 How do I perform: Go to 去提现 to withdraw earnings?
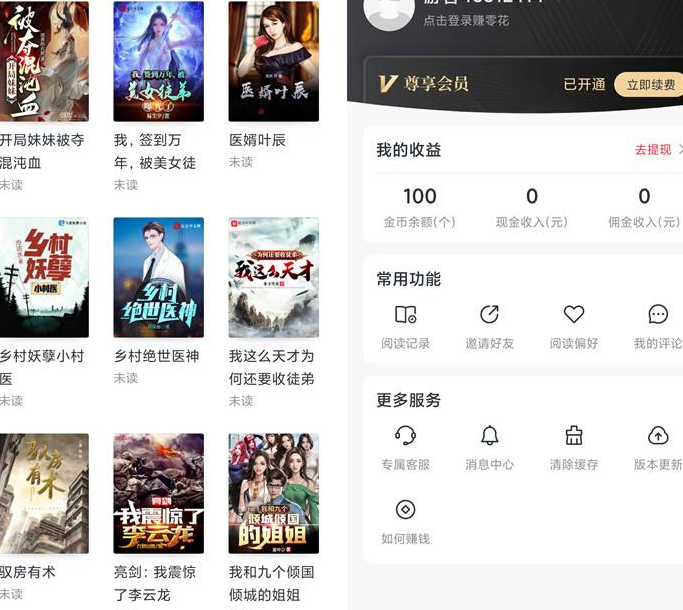tap(653, 150)
